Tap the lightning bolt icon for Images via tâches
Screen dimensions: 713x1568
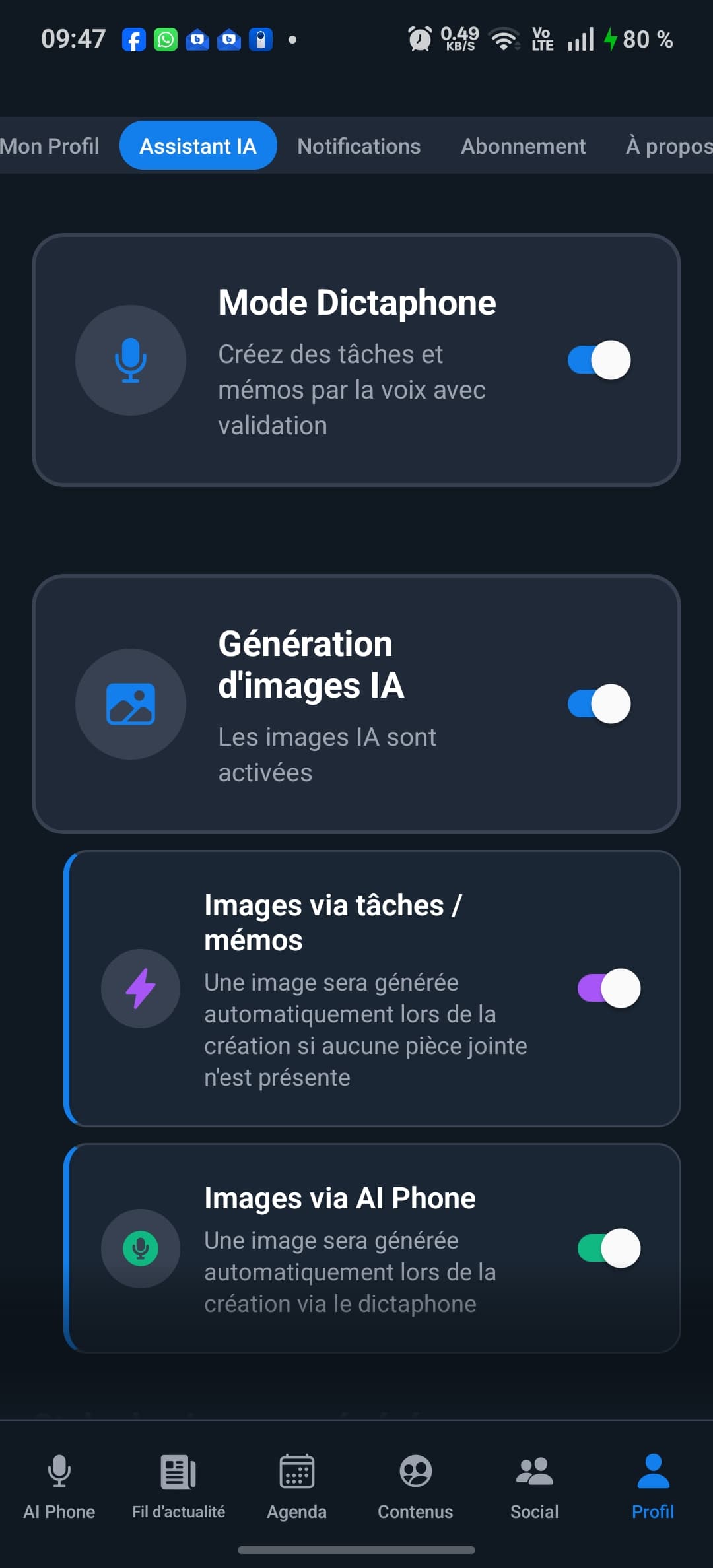(140, 988)
